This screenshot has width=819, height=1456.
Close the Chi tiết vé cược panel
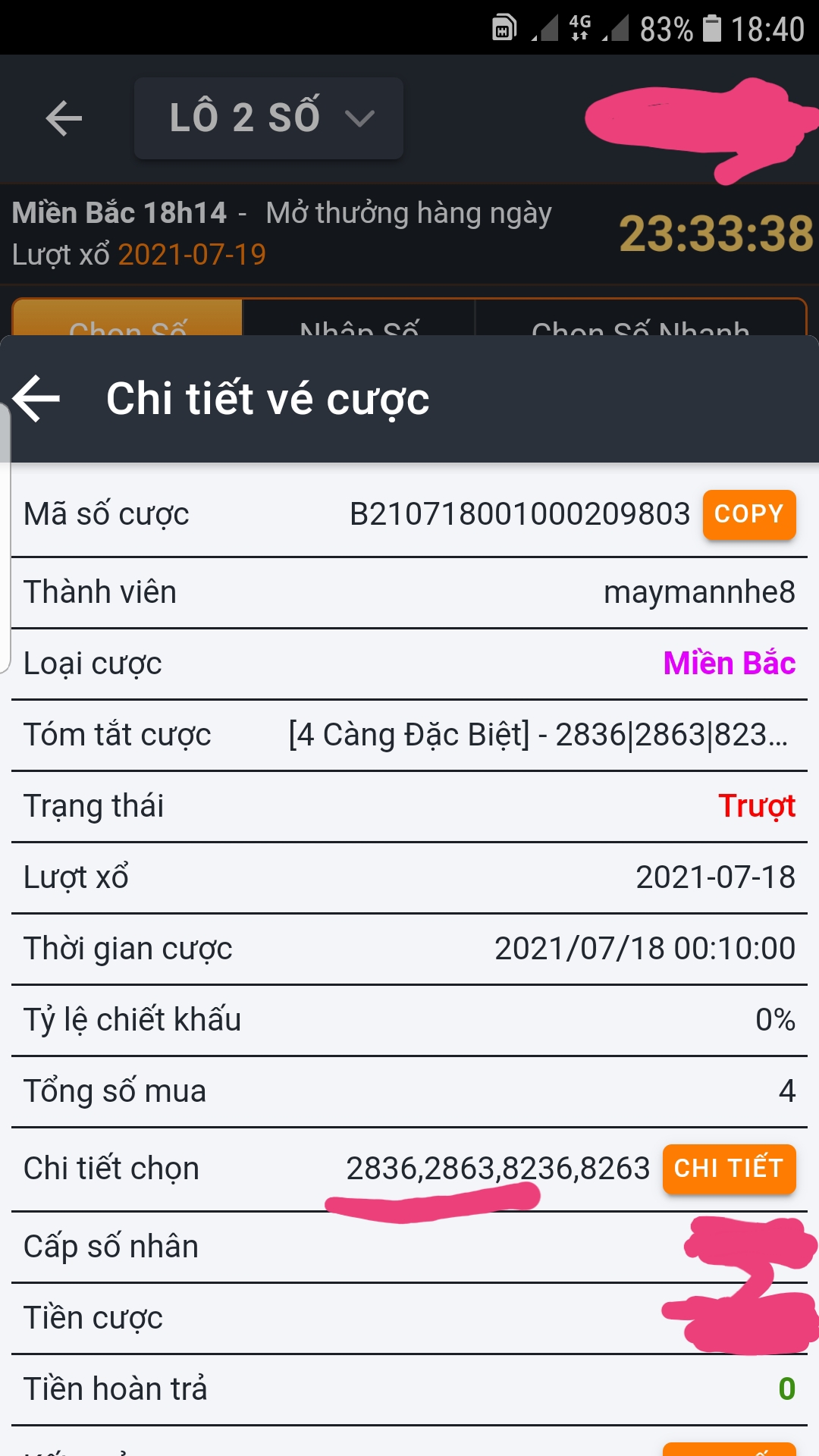[36, 399]
